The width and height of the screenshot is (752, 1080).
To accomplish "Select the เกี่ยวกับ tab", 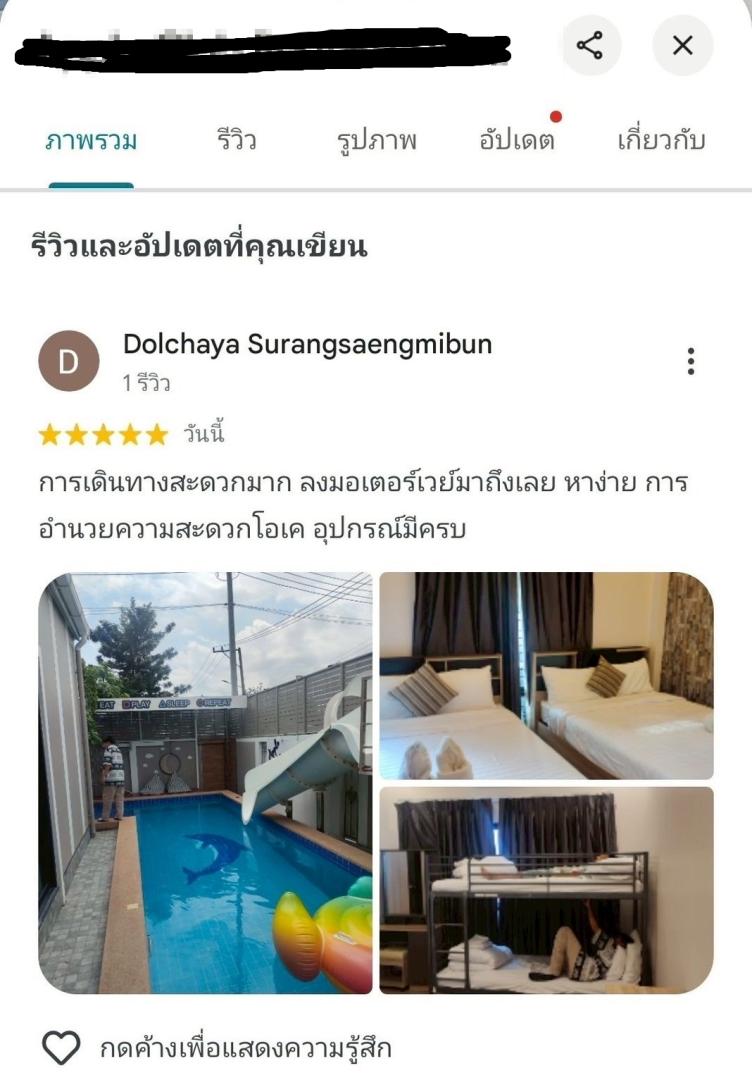I will (x=661, y=140).
